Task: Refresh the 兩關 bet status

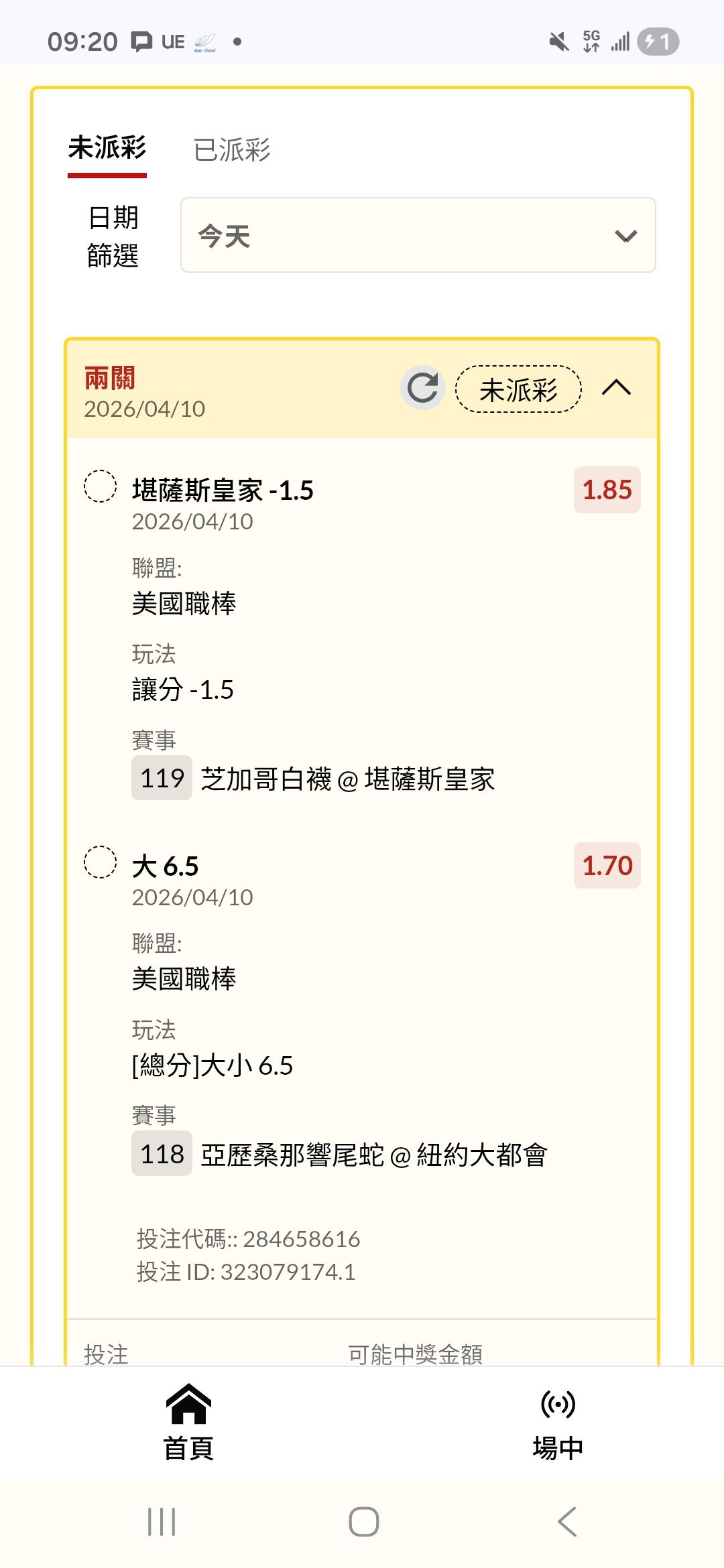Action: tap(422, 388)
